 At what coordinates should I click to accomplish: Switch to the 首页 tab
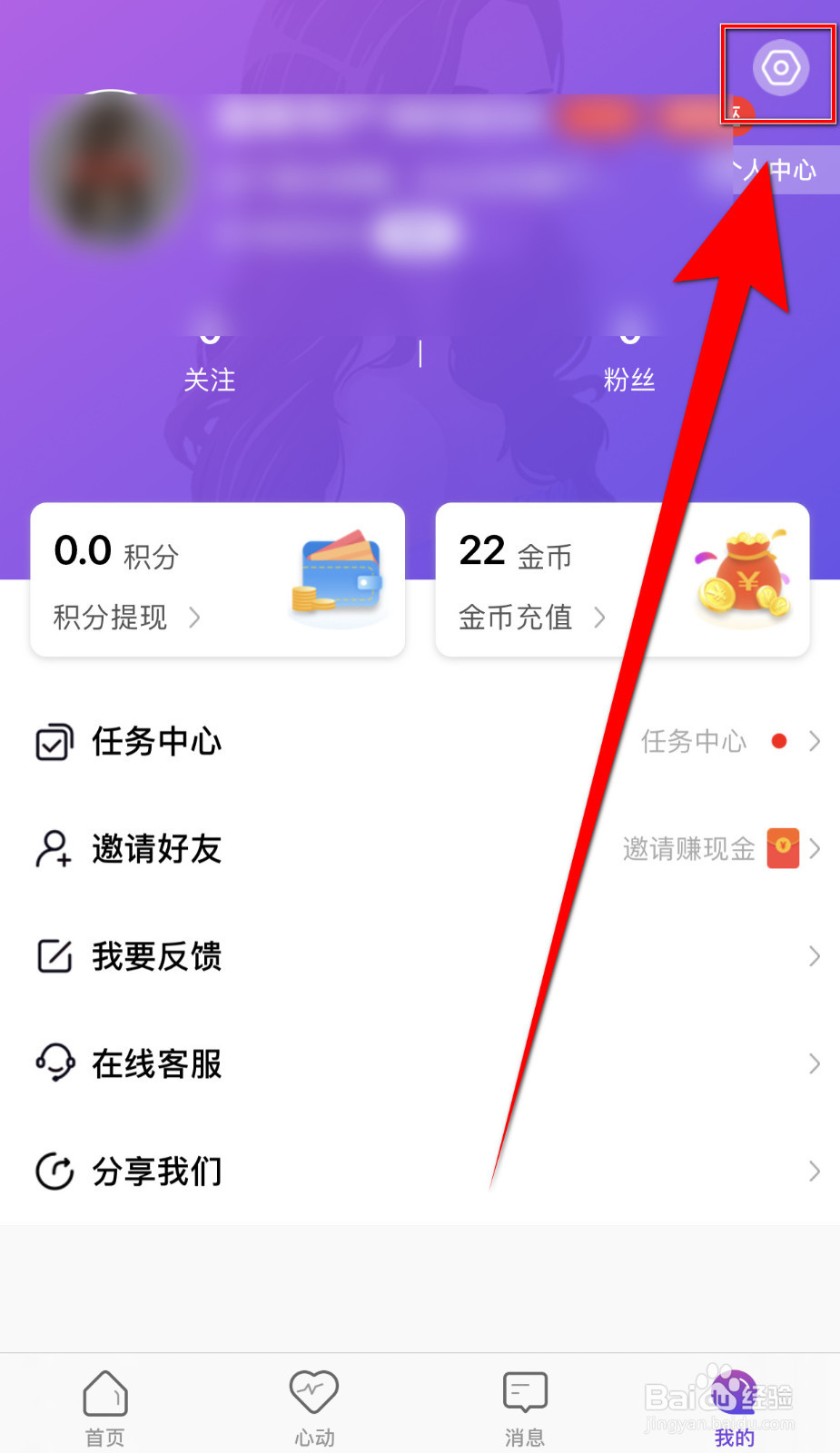pos(104,1403)
